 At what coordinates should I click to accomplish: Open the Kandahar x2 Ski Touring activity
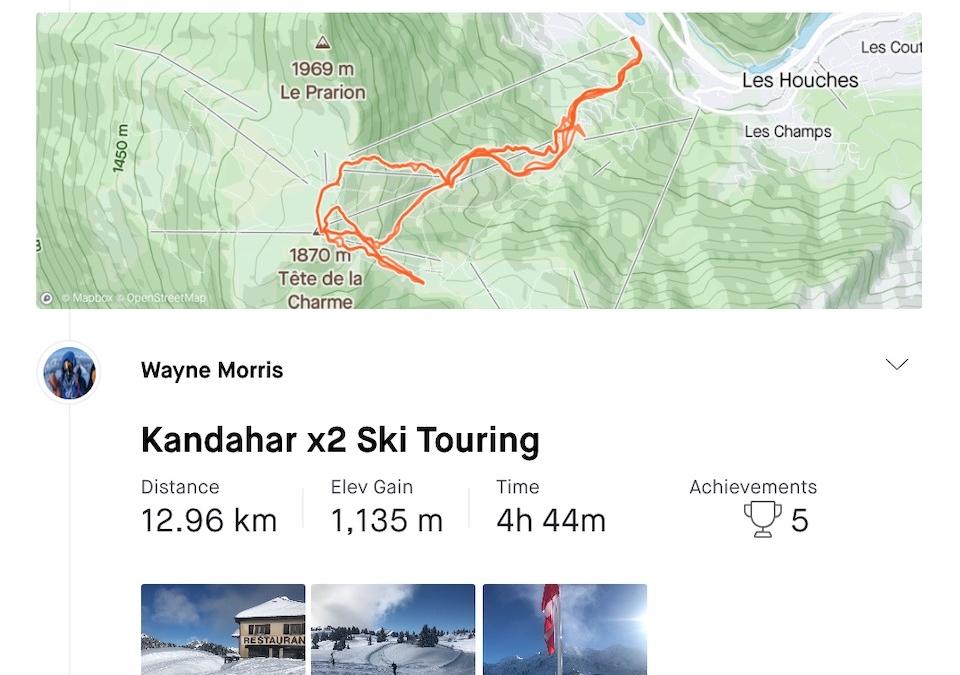coord(340,440)
